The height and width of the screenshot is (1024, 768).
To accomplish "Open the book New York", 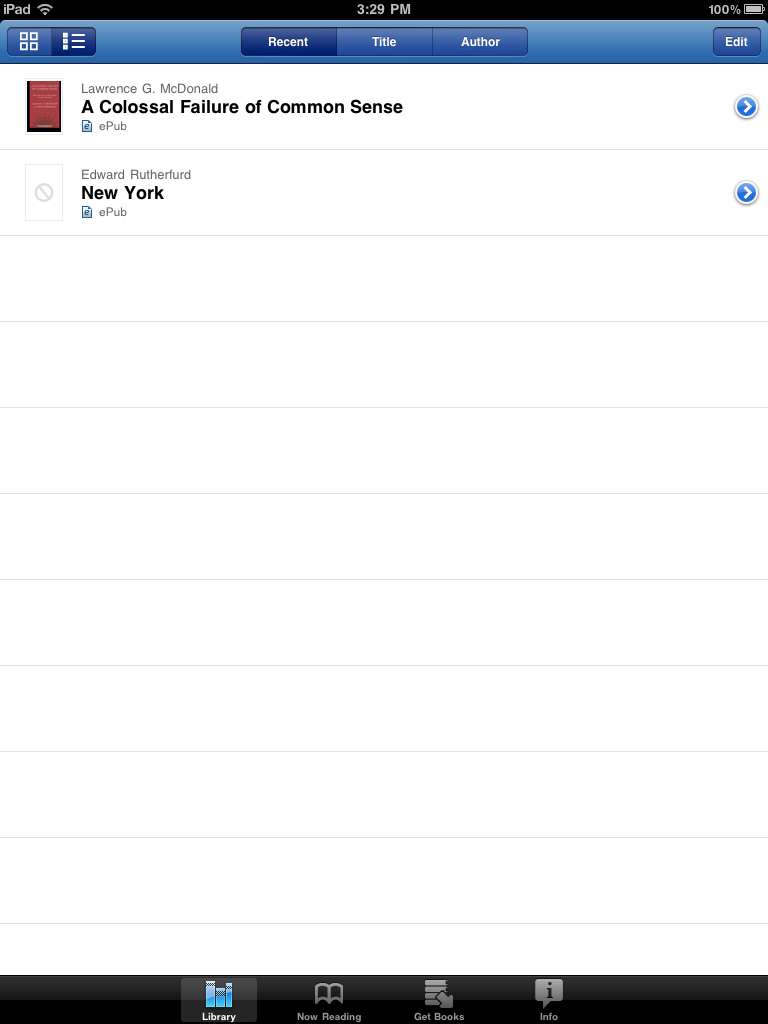I will tap(123, 193).
